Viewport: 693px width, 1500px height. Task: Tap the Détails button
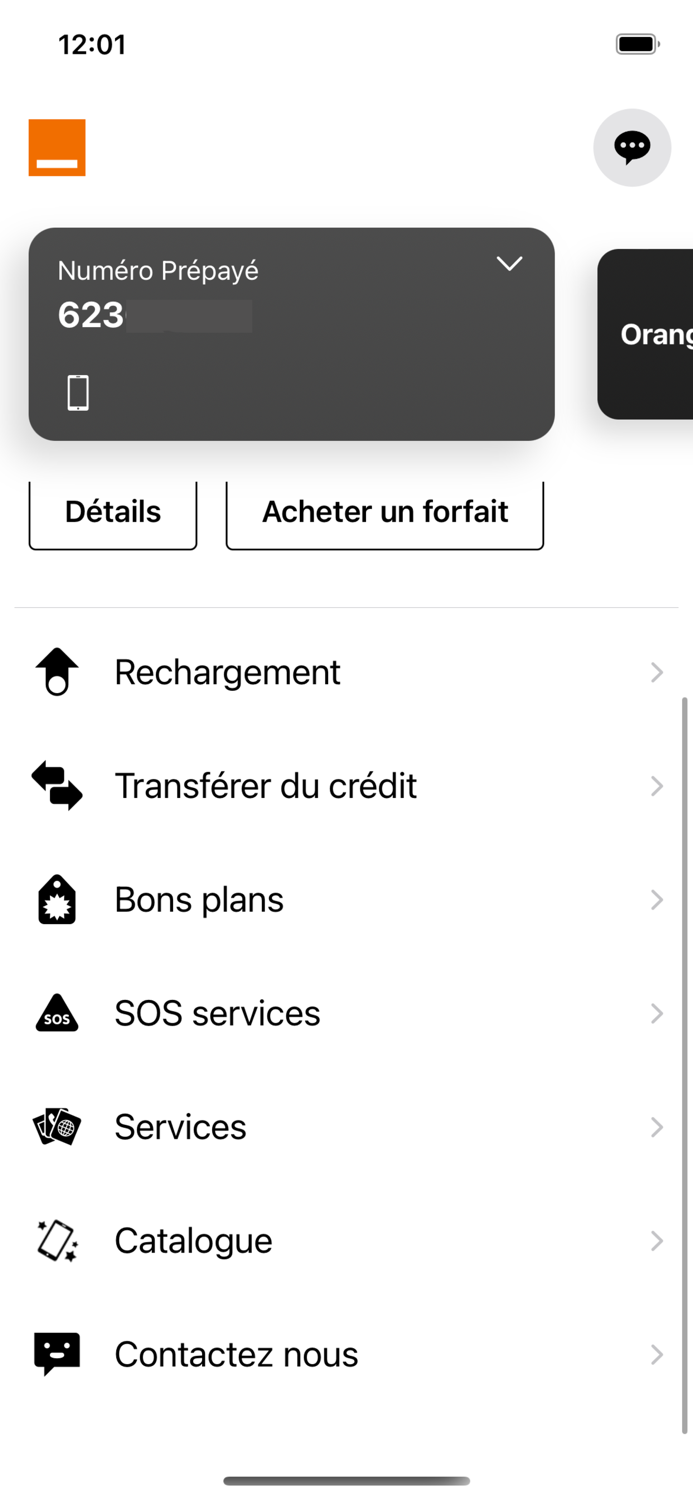pos(113,512)
